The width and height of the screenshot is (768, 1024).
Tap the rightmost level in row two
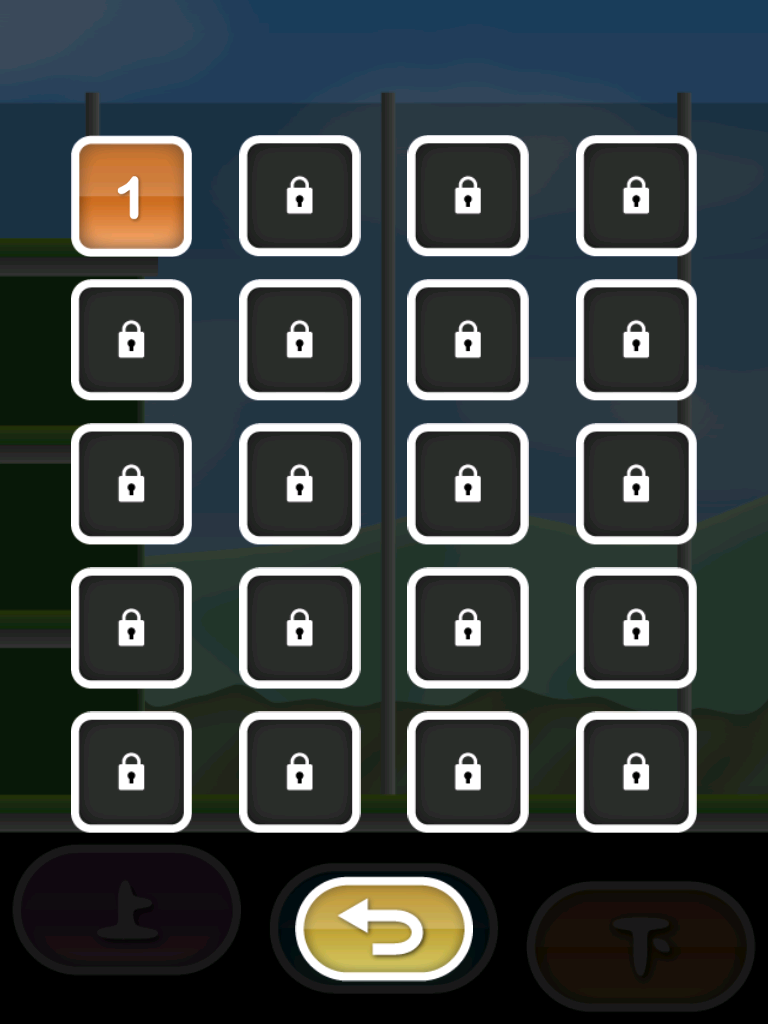tap(635, 339)
